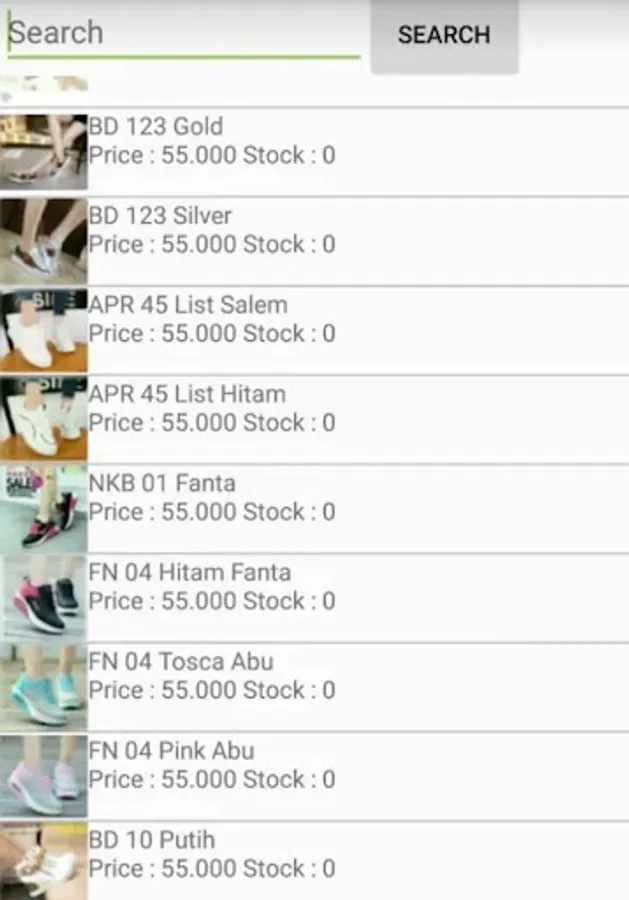629x900 pixels.
Task: Open FN 04 Tosca Abu item
Action: pyautogui.click(x=314, y=675)
